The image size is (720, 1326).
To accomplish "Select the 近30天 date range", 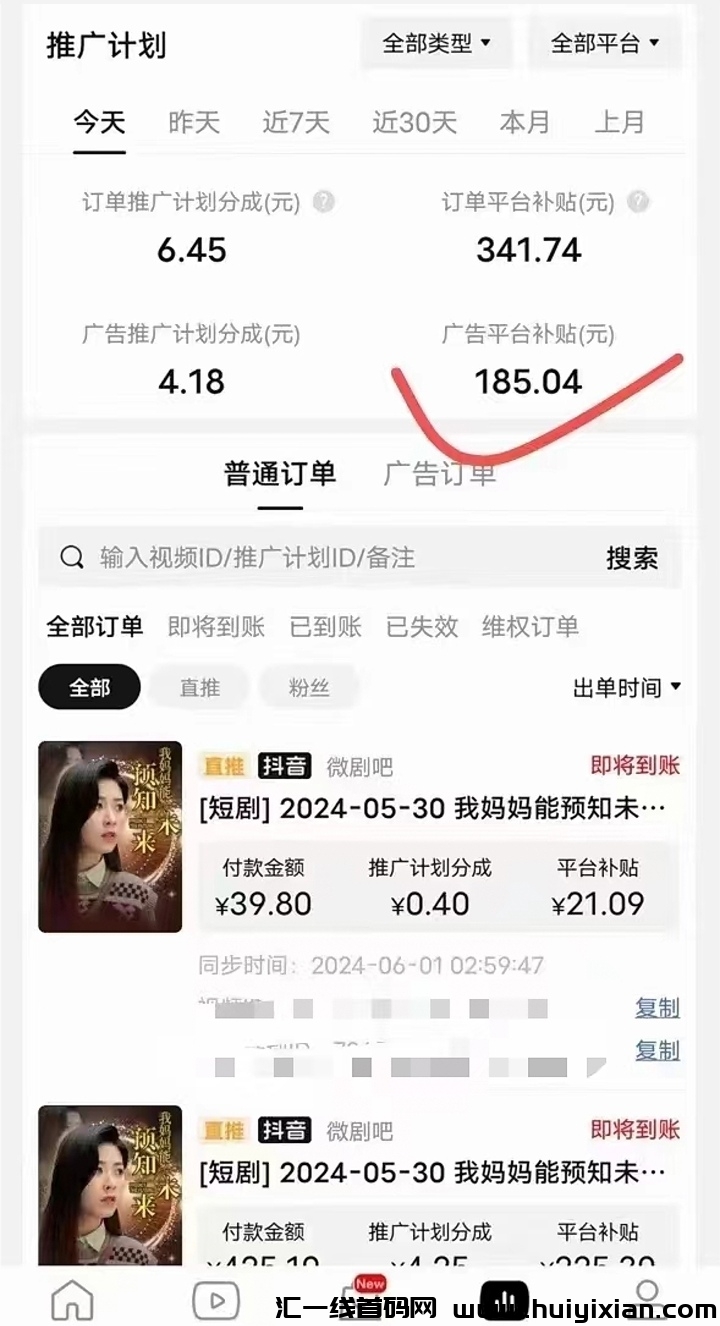I will click(414, 123).
